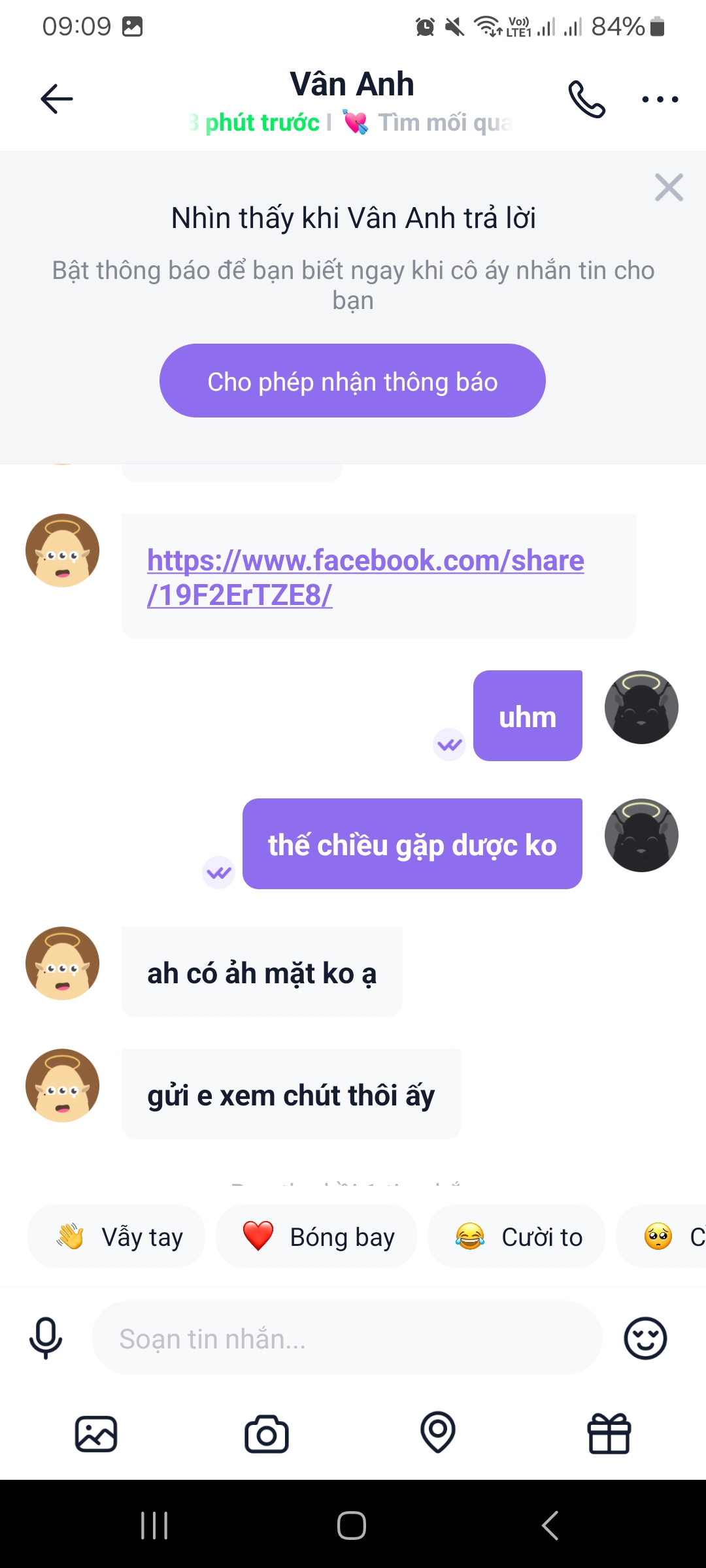This screenshot has width=706, height=1568.
Task: Share your location in the chat
Action: coord(437,1434)
